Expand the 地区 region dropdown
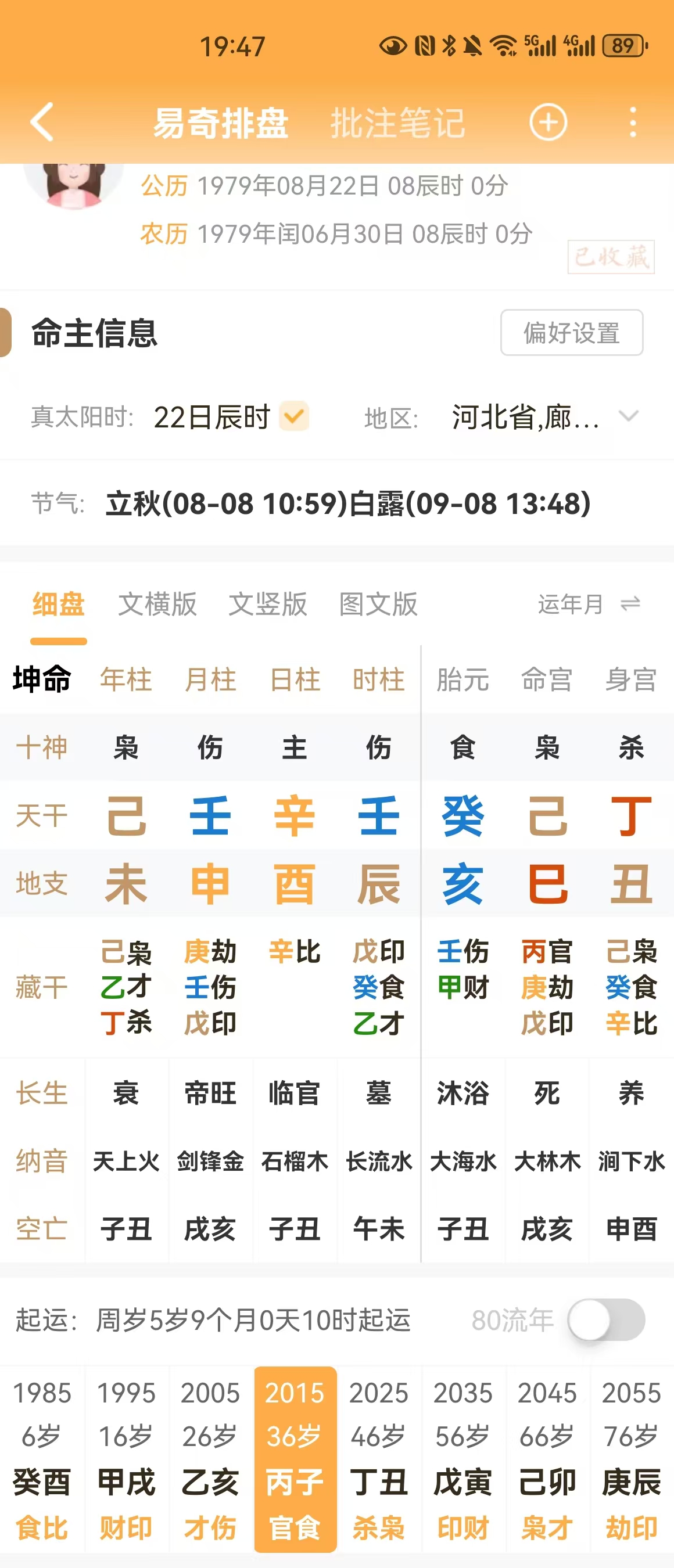674x1568 pixels. coord(628,417)
